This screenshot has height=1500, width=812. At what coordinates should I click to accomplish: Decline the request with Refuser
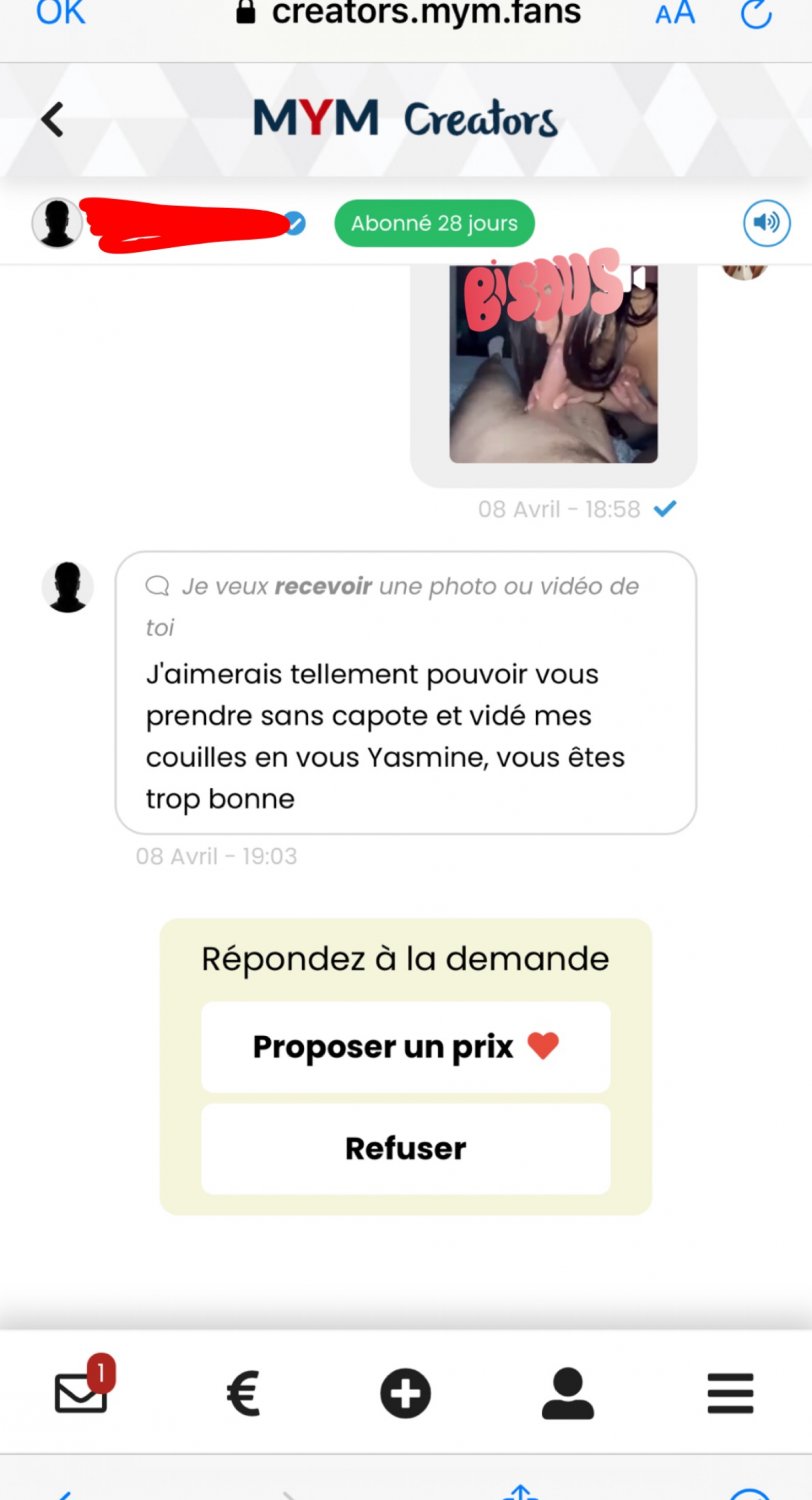[405, 1148]
